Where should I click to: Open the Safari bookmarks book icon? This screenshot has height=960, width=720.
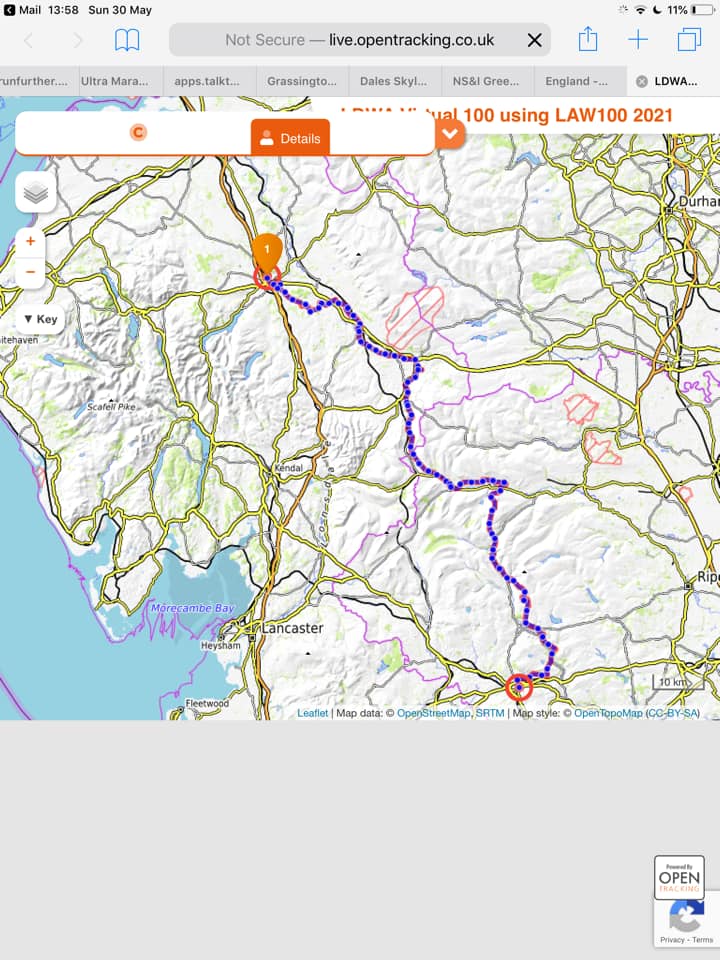(127, 40)
